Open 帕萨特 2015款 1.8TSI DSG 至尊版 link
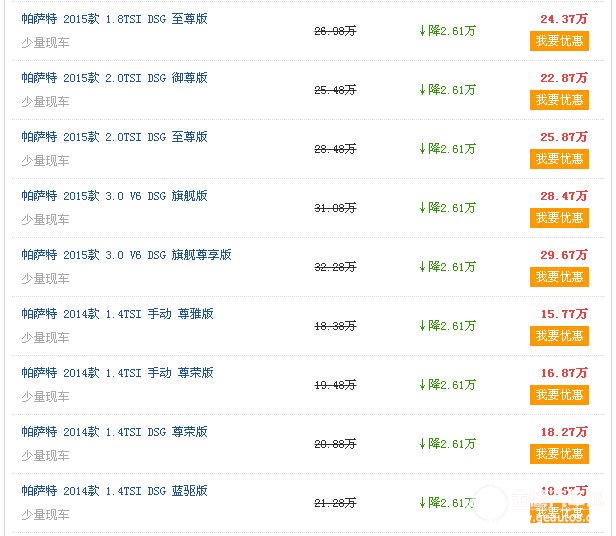Screen dimensions: 616x536 click(x=115, y=19)
